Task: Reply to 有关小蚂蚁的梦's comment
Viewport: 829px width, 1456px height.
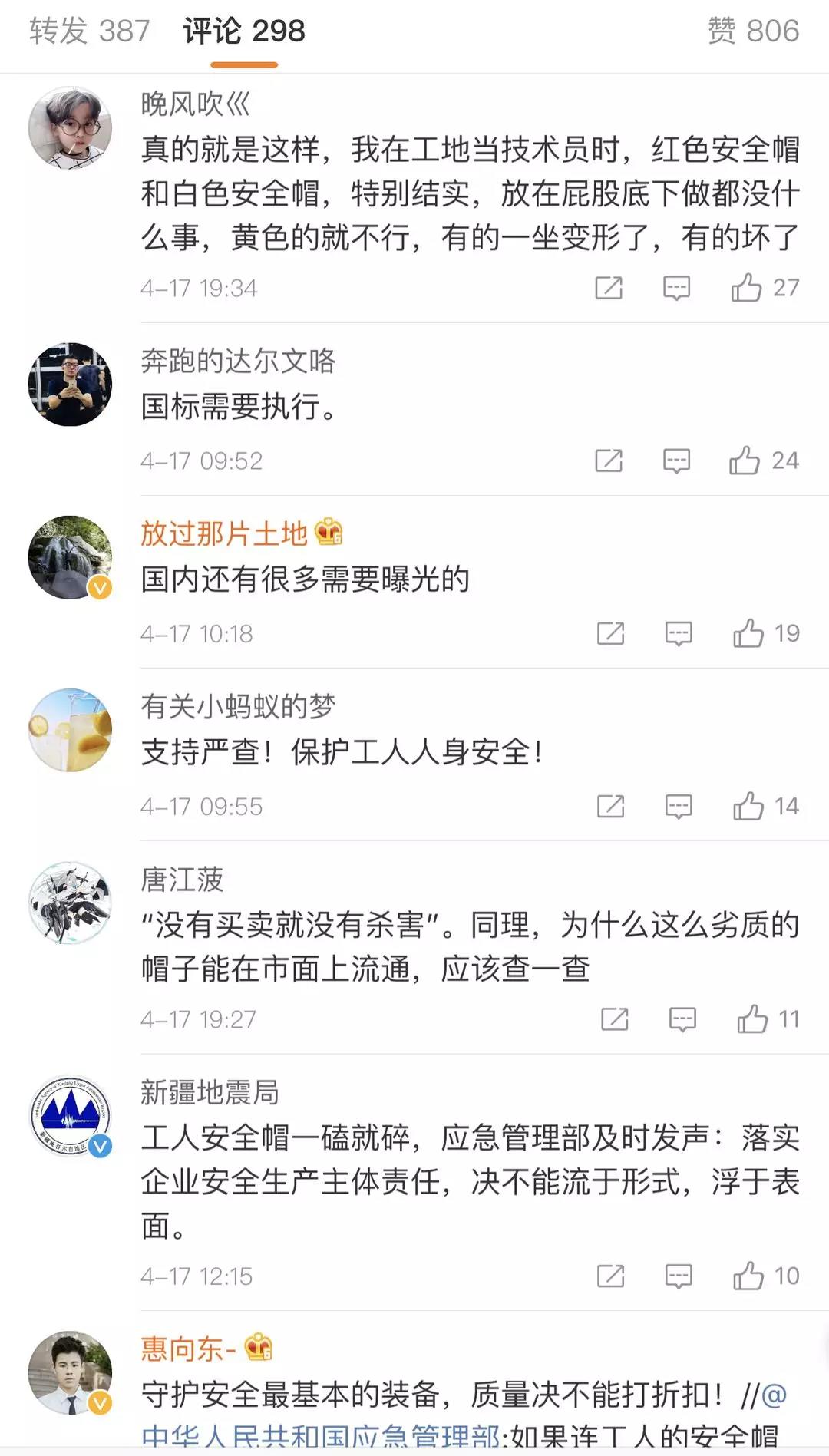Action: pos(679,806)
